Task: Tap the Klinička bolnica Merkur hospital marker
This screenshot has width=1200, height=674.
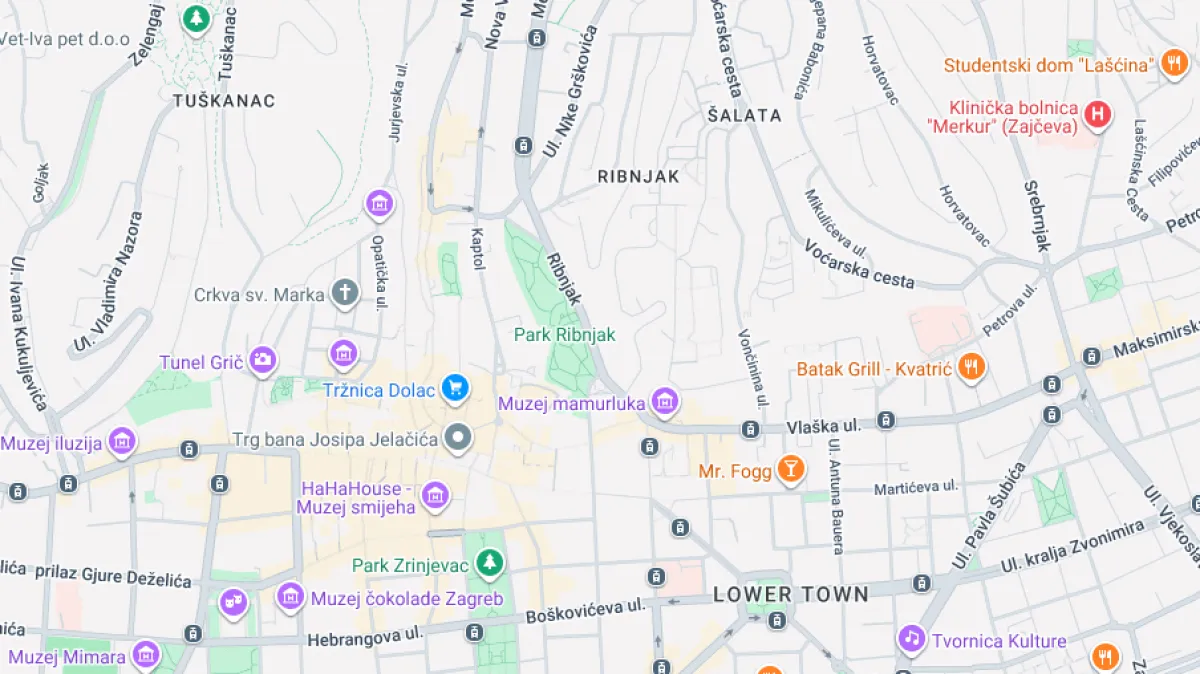Action: point(1098,114)
